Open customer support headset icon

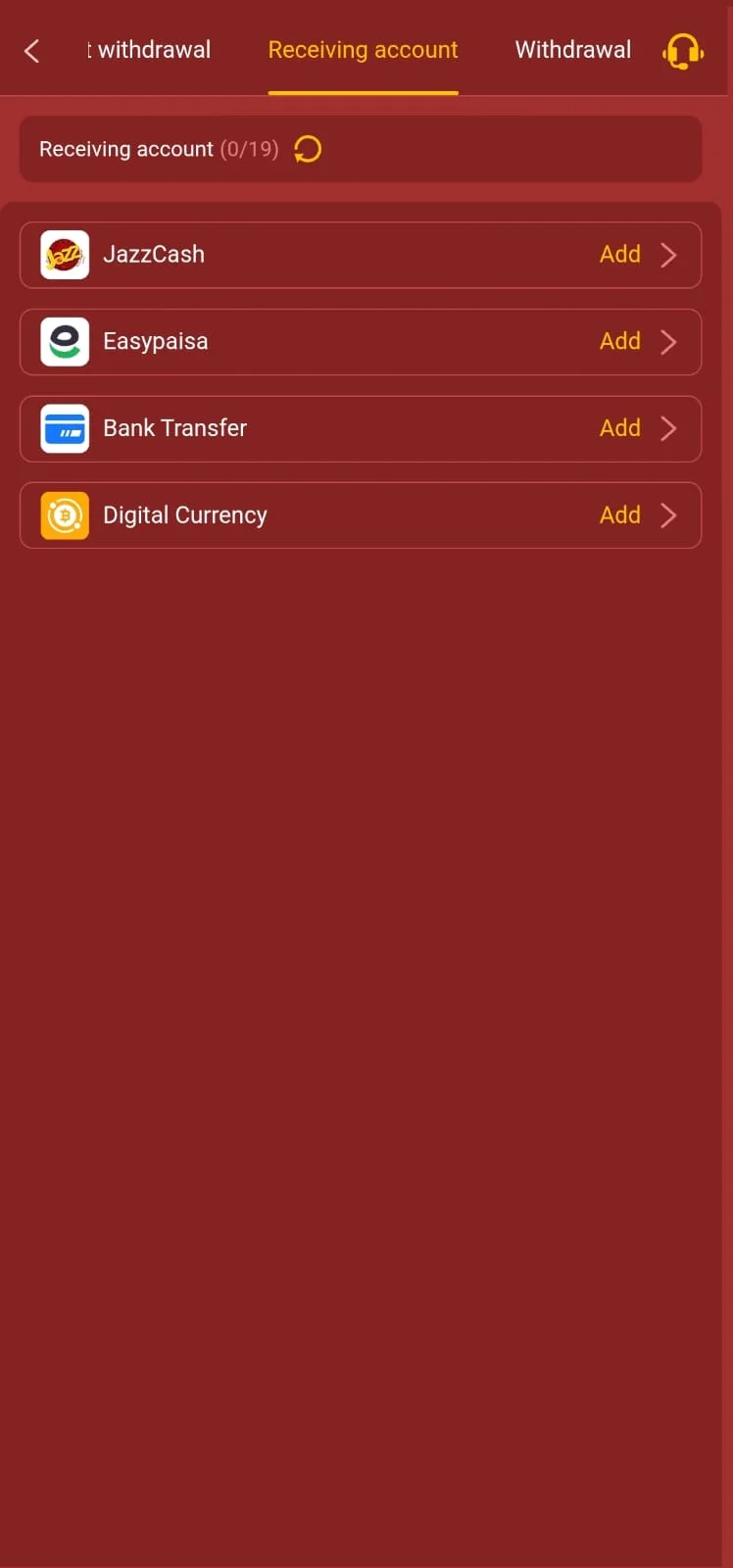[x=683, y=51]
